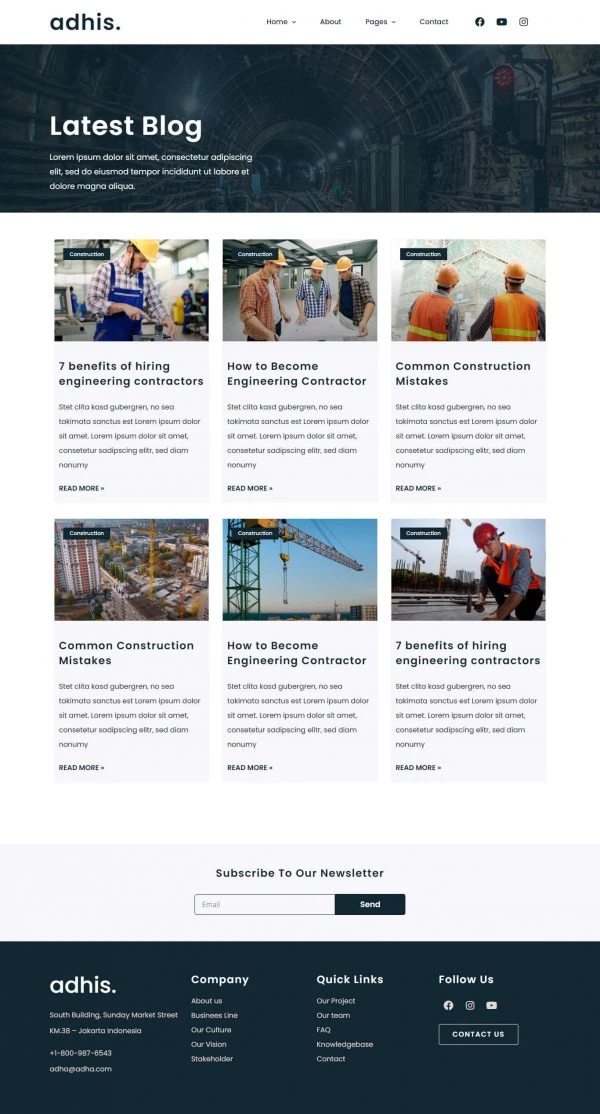This screenshot has height=1114, width=600.
Task: Expand the Pages dropdown menu
Action: tap(381, 22)
